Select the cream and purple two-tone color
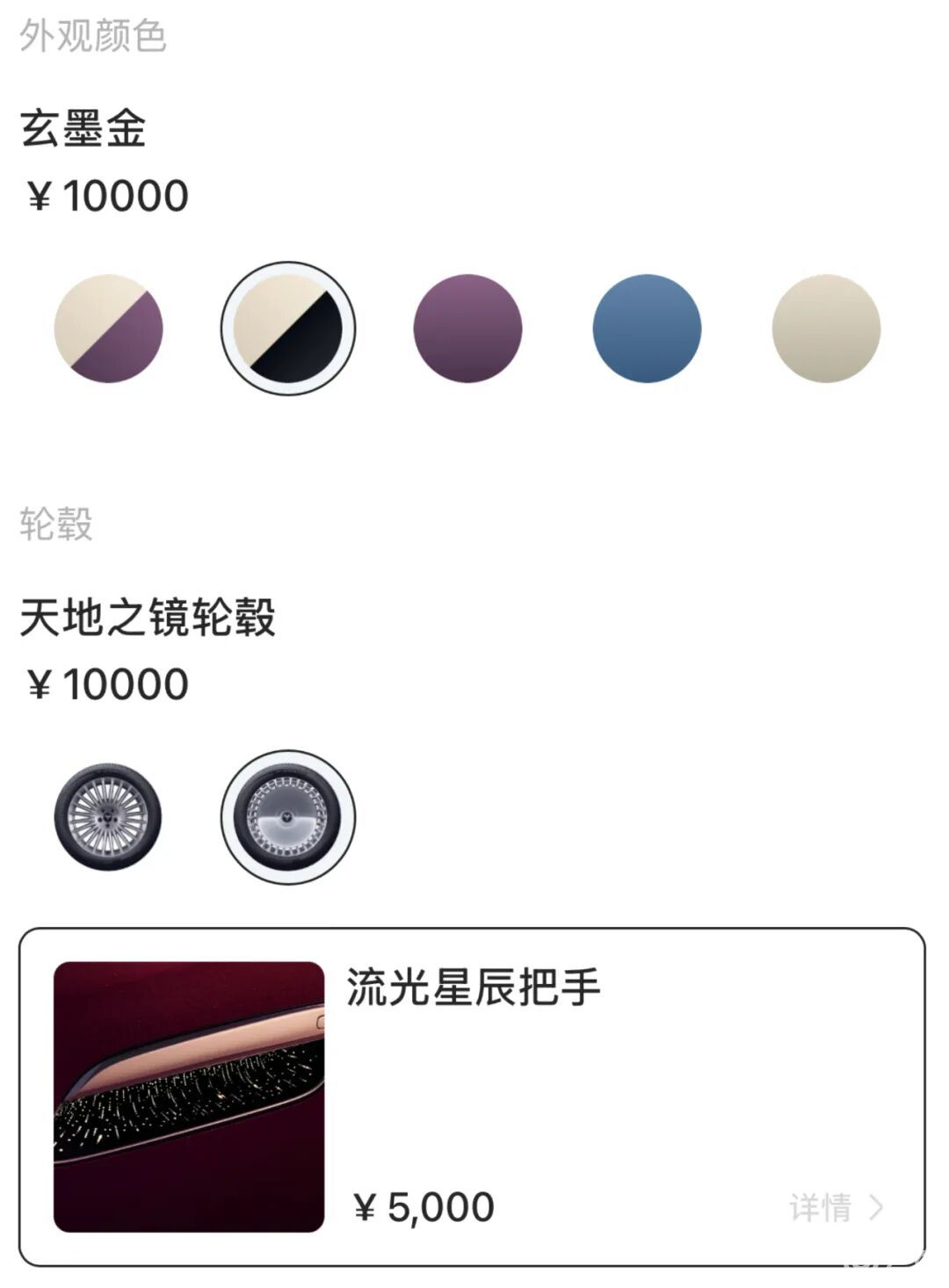 coord(108,329)
